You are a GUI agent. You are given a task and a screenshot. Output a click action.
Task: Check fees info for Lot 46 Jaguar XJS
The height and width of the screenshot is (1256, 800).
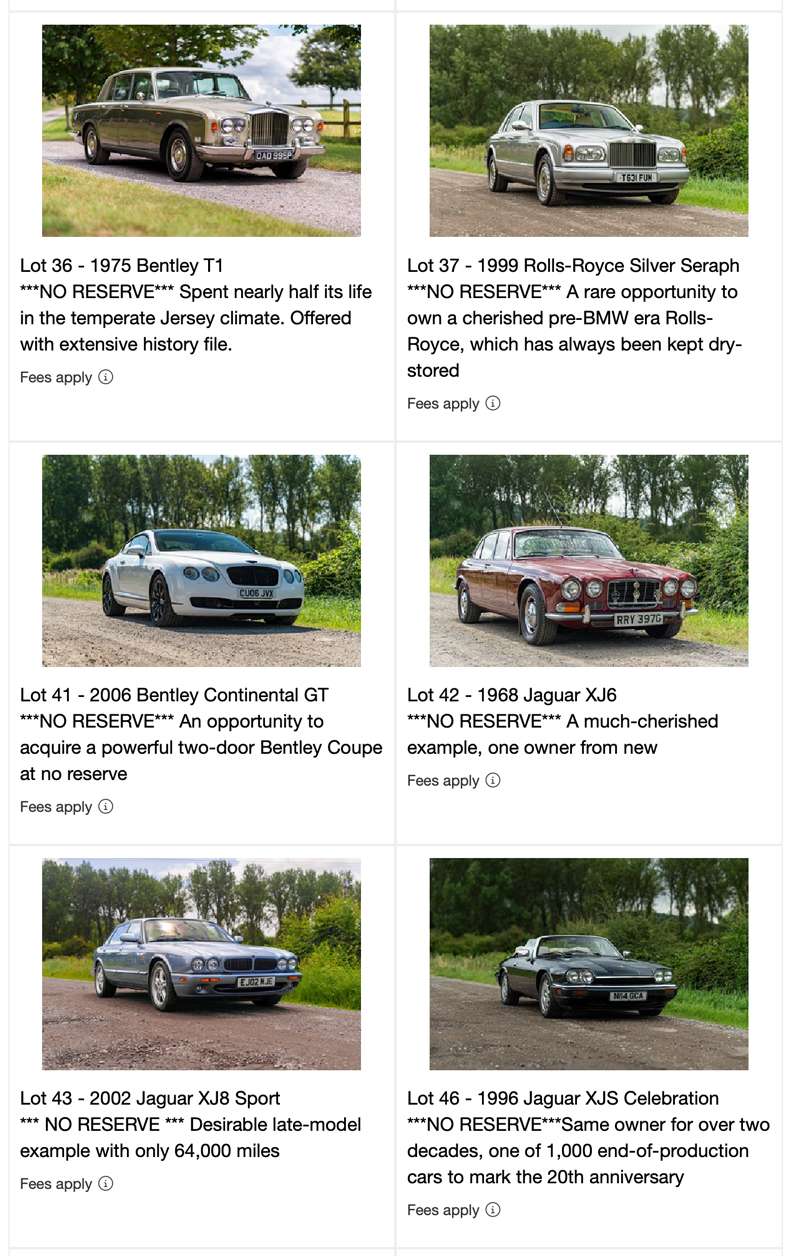tap(493, 1209)
